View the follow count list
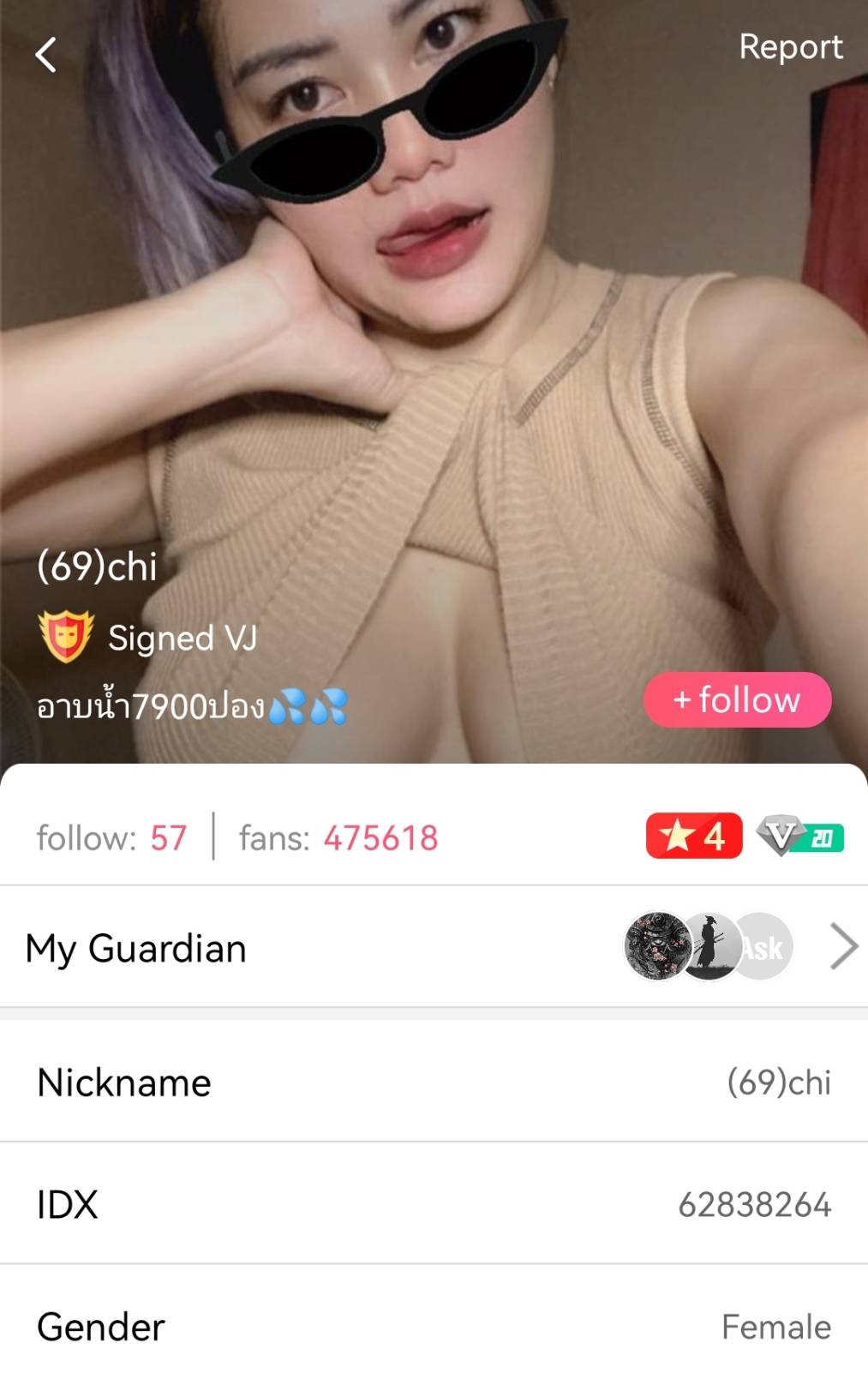The image size is (868, 1385). point(111,837)
